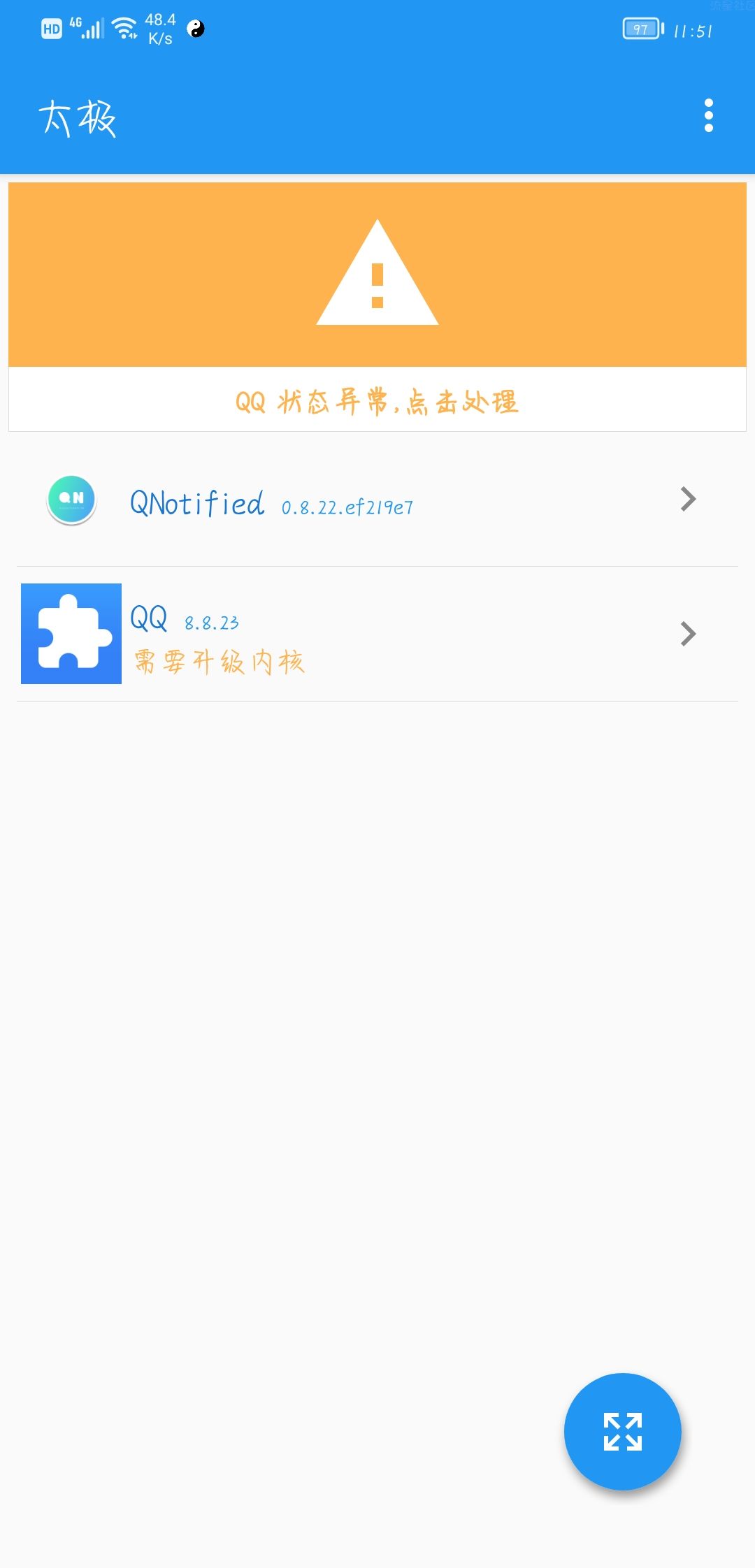The width and height of the screenshot is (755, 1568).
Task: Open the QNotified module entry
Action: 377,500
